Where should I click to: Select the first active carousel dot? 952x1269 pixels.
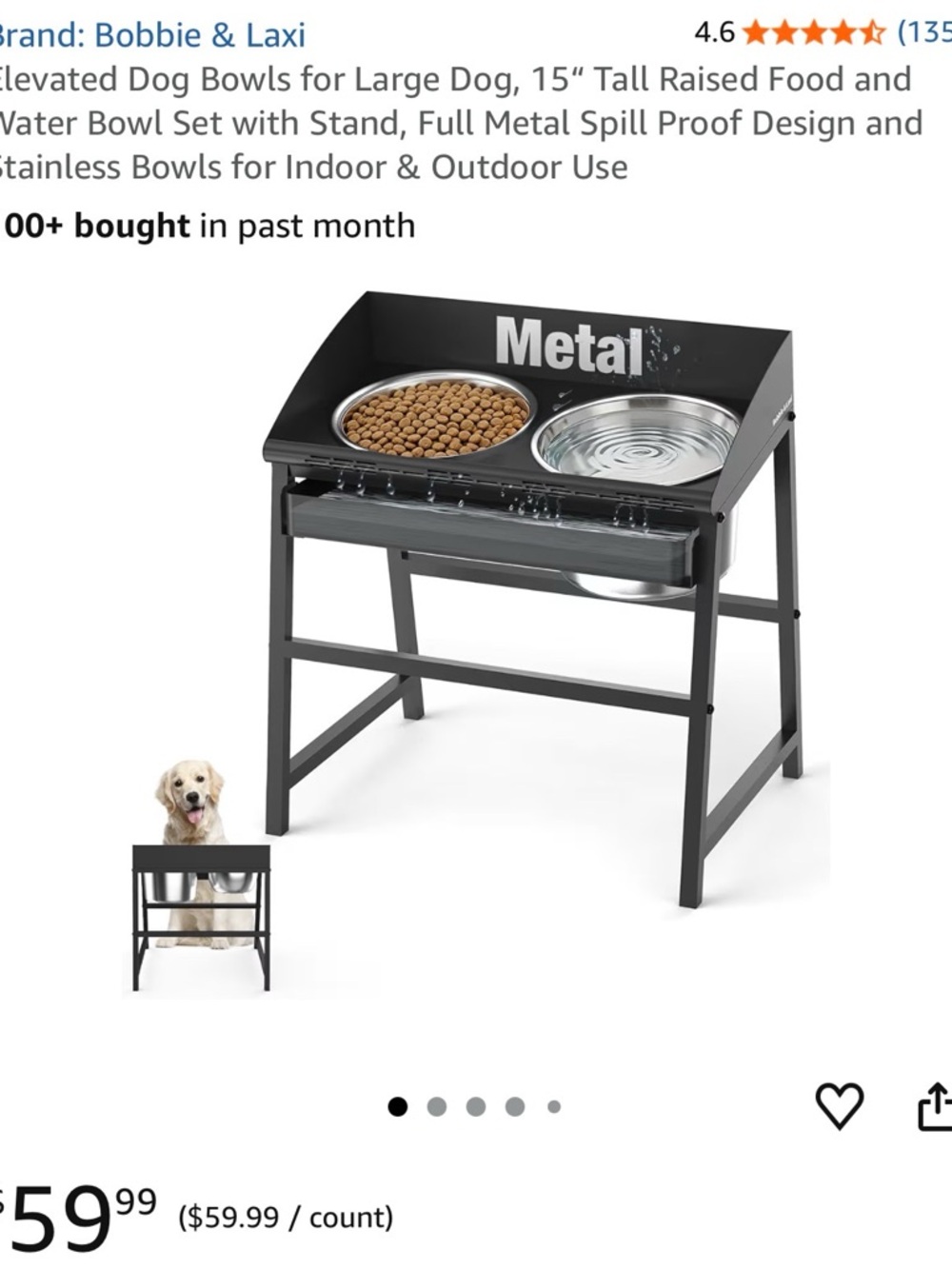pos(398,1105)
